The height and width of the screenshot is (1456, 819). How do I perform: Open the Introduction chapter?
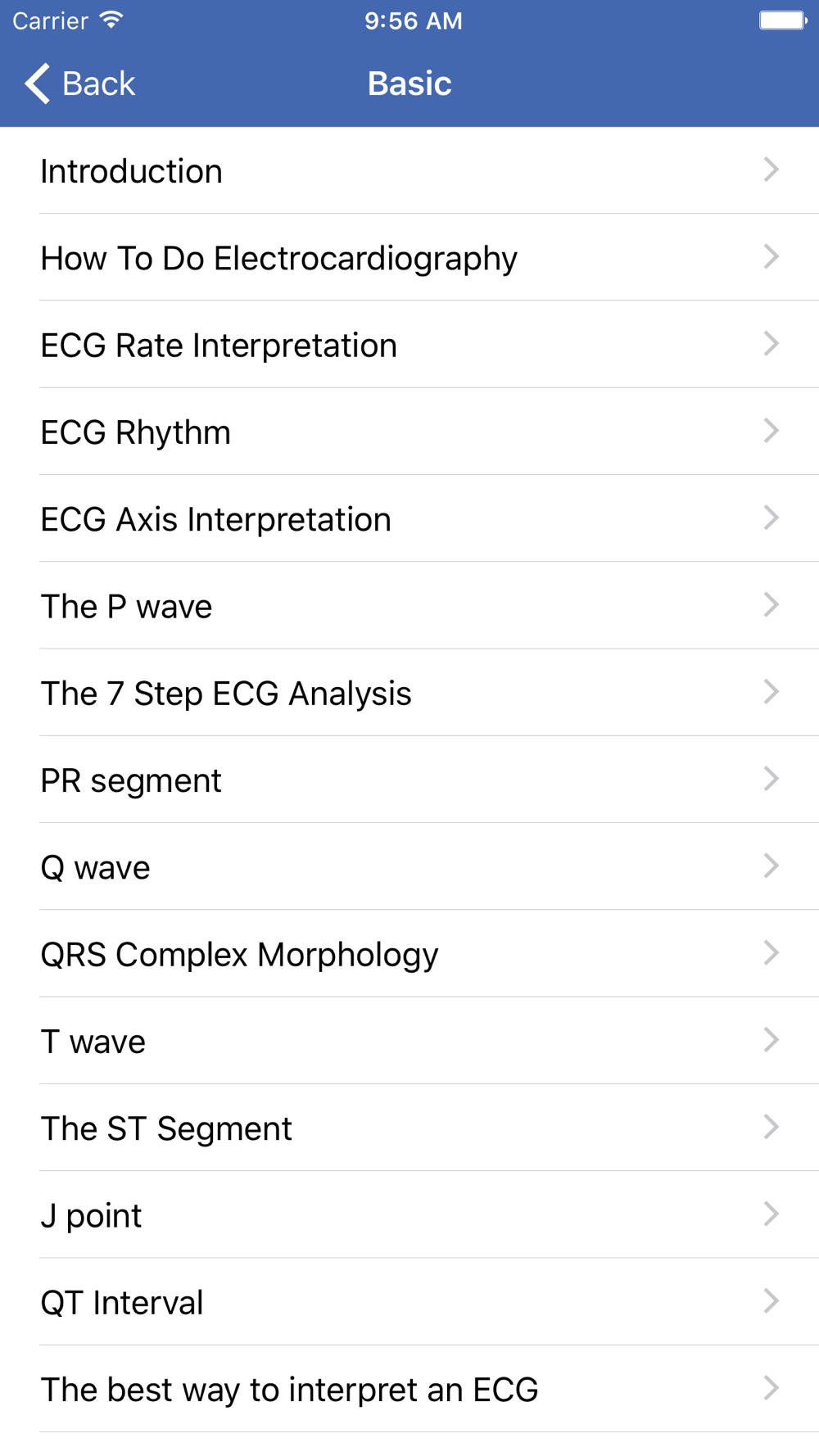pos(409,170)
